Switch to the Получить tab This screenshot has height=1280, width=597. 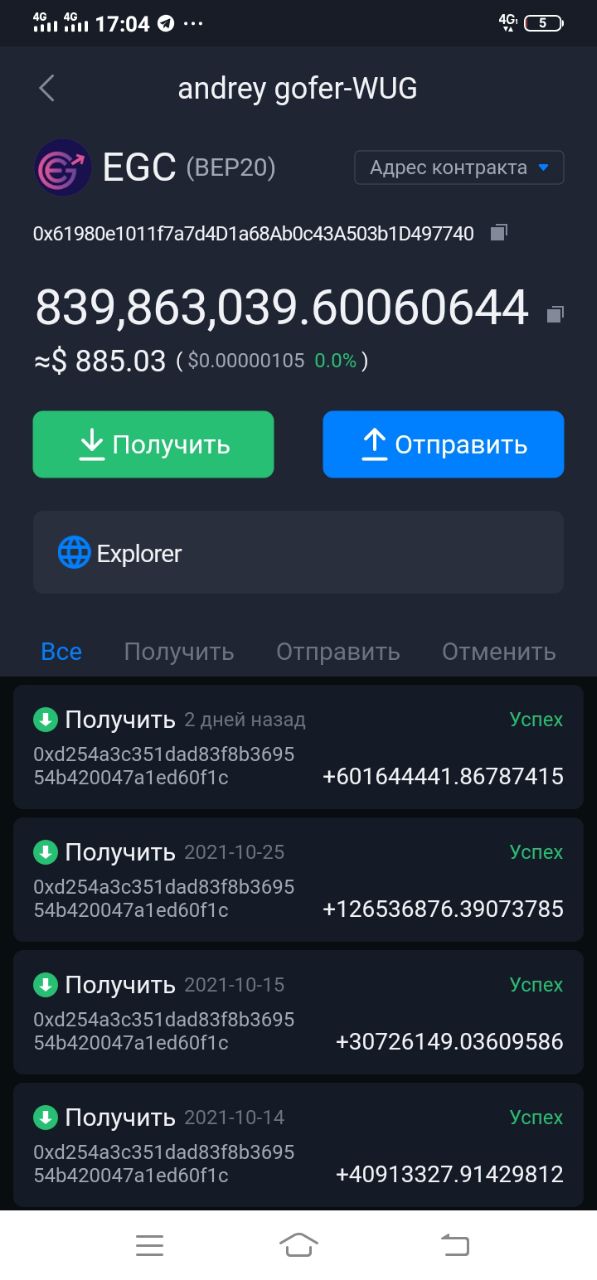(179, 652)
